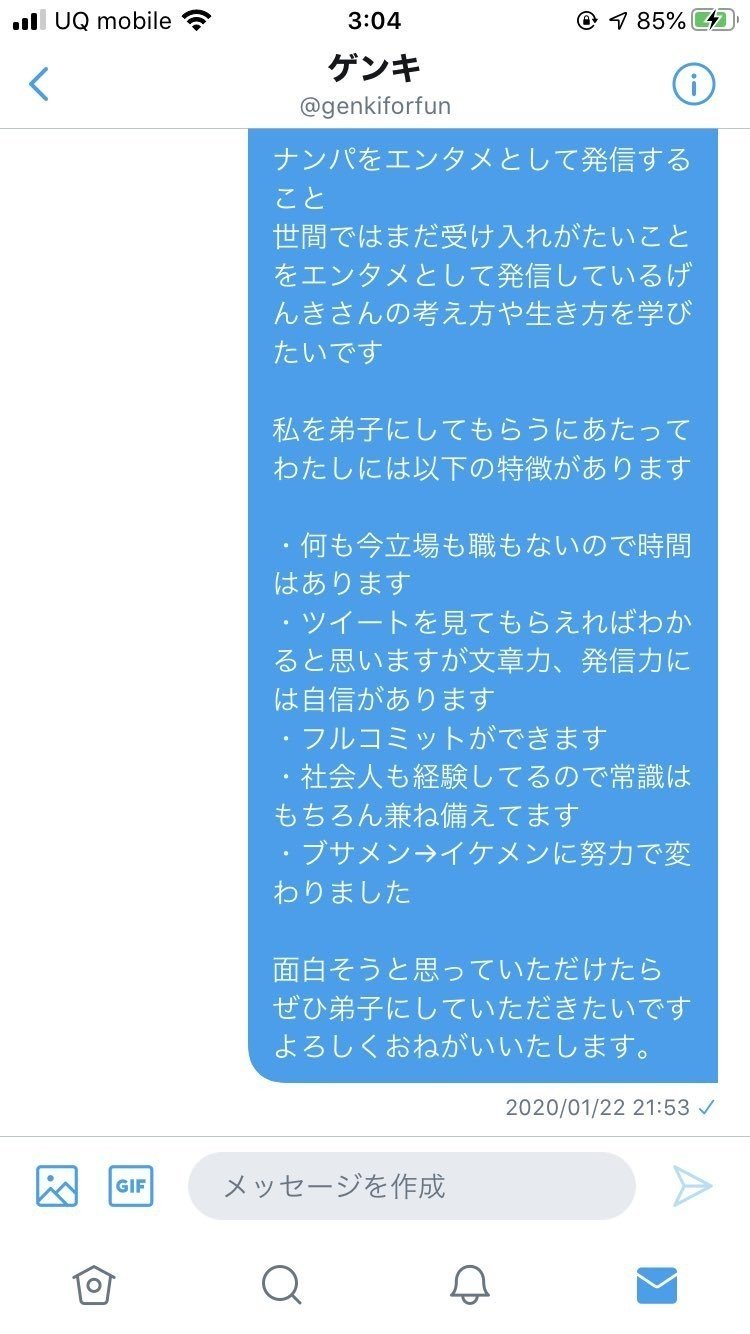Switch to the Search tab

281,1285
